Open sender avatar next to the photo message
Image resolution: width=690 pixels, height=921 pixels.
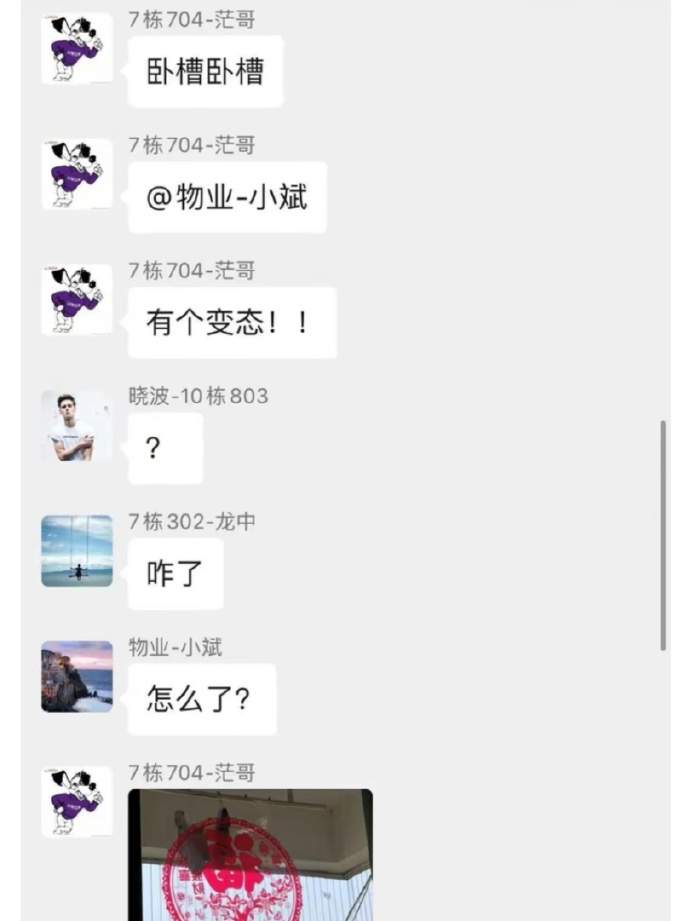click(77, 802)
